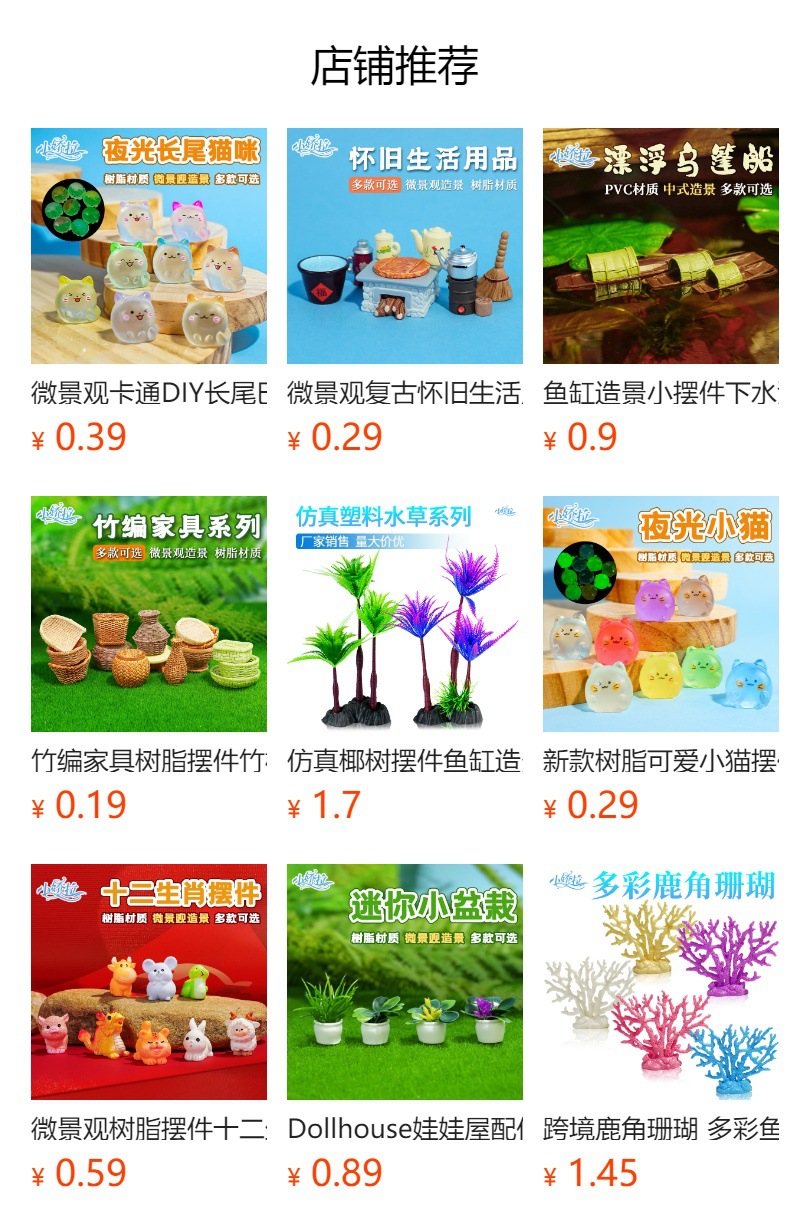View the 夜光小猫 product priced ¥0.29
The image size is (790, 1232).
(661, 614)
